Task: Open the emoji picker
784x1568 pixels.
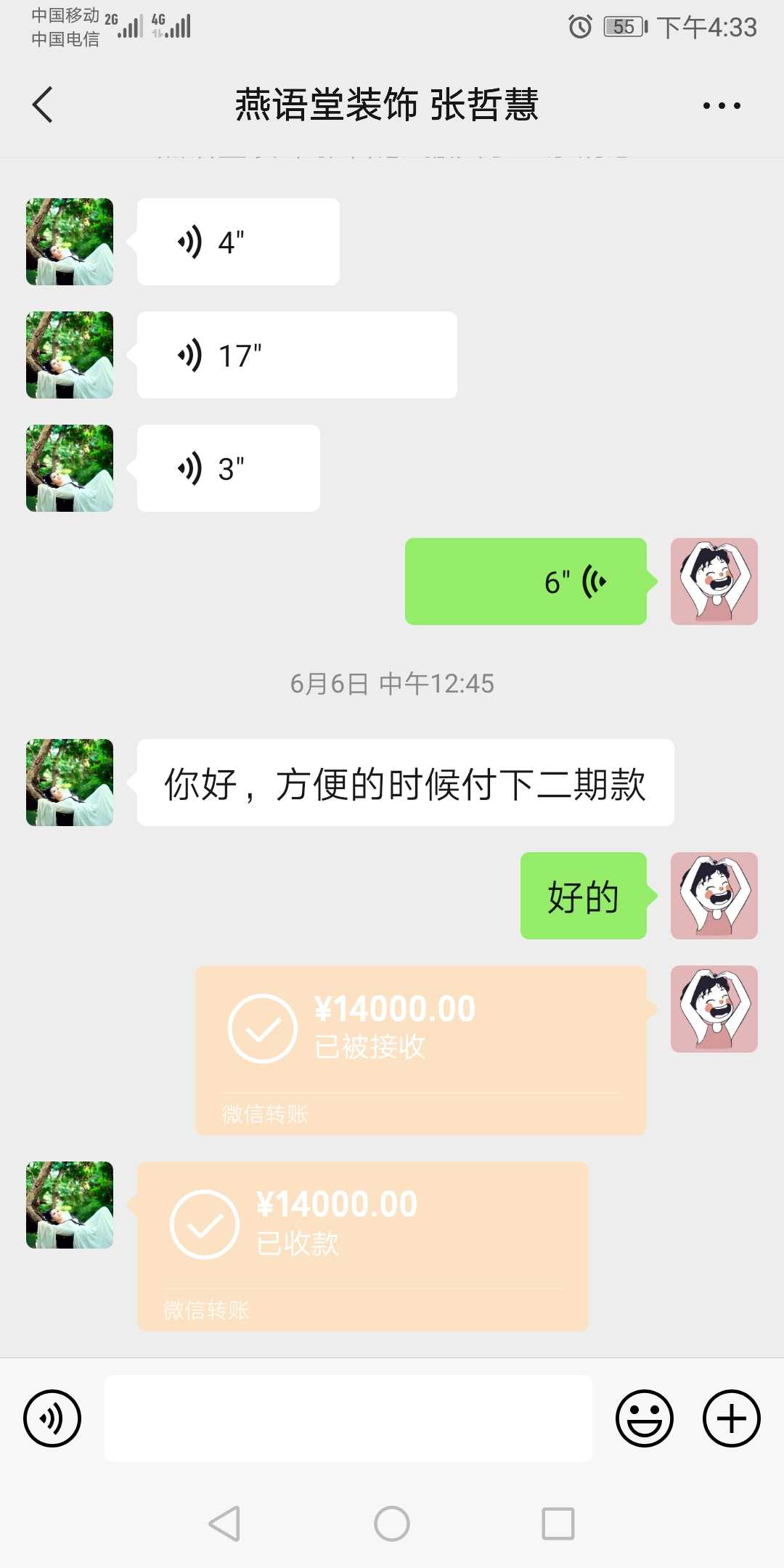Action: 644,1418
